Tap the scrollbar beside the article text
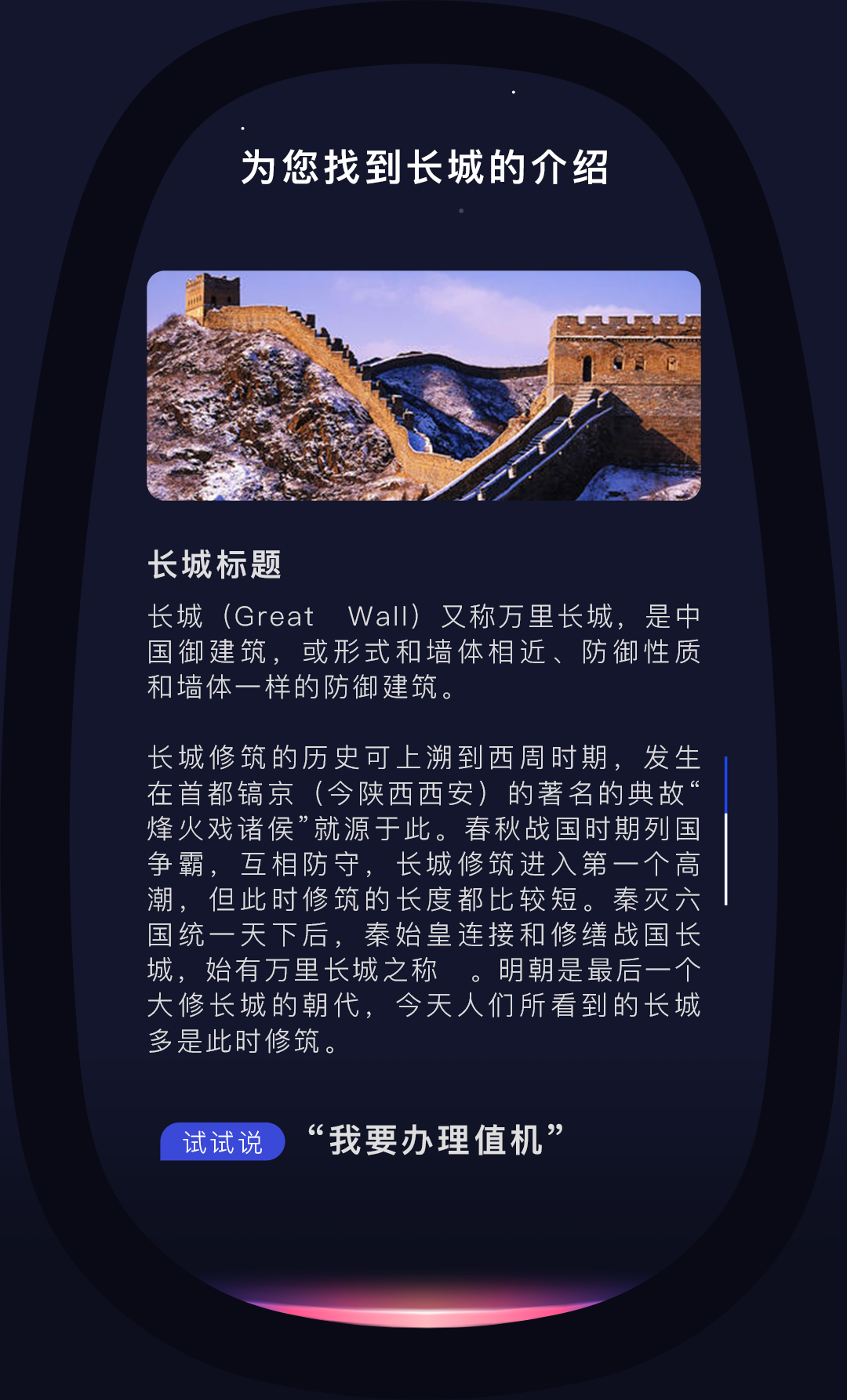Viewport: 847px width, 1400px height. click(x=726, y=831)
